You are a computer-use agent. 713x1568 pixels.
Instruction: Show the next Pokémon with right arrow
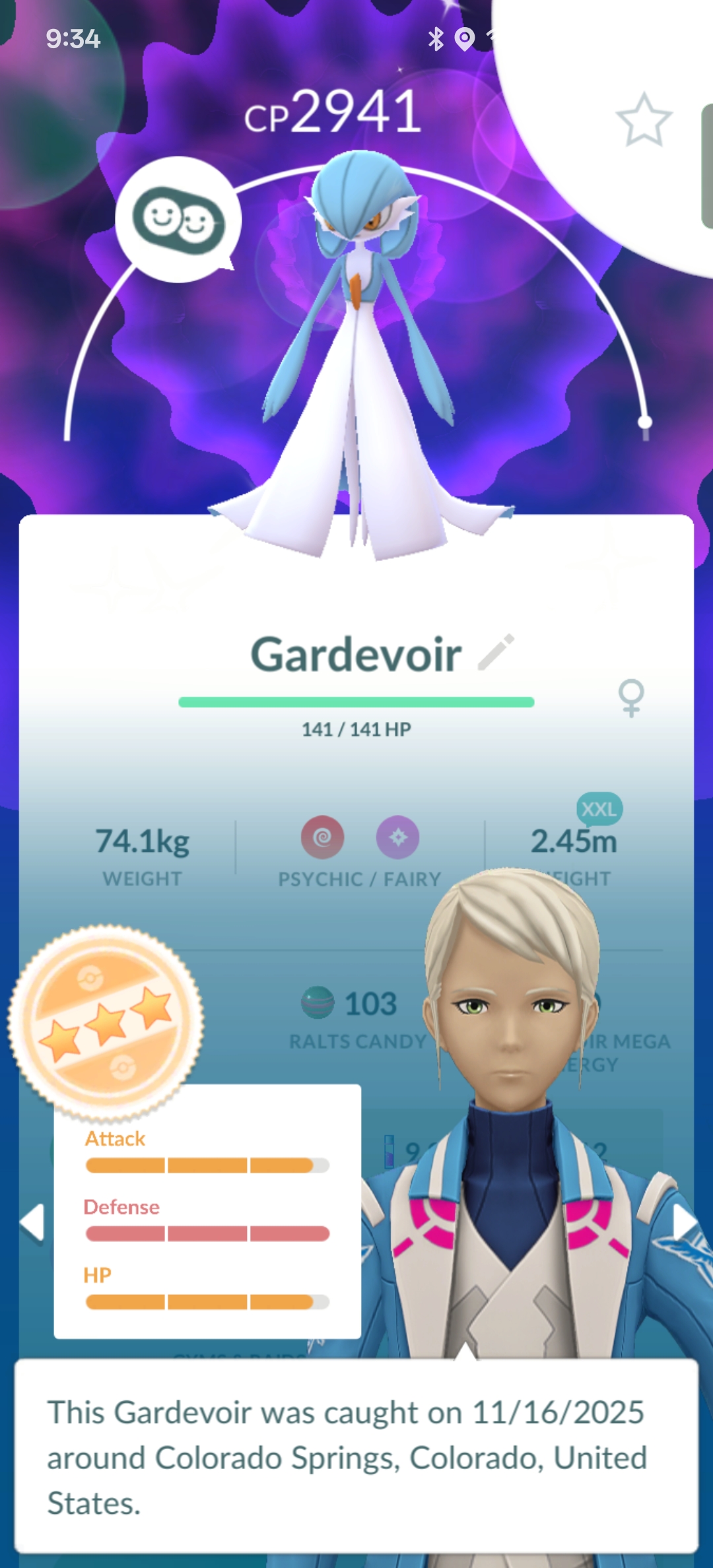tap(684, 1222)
